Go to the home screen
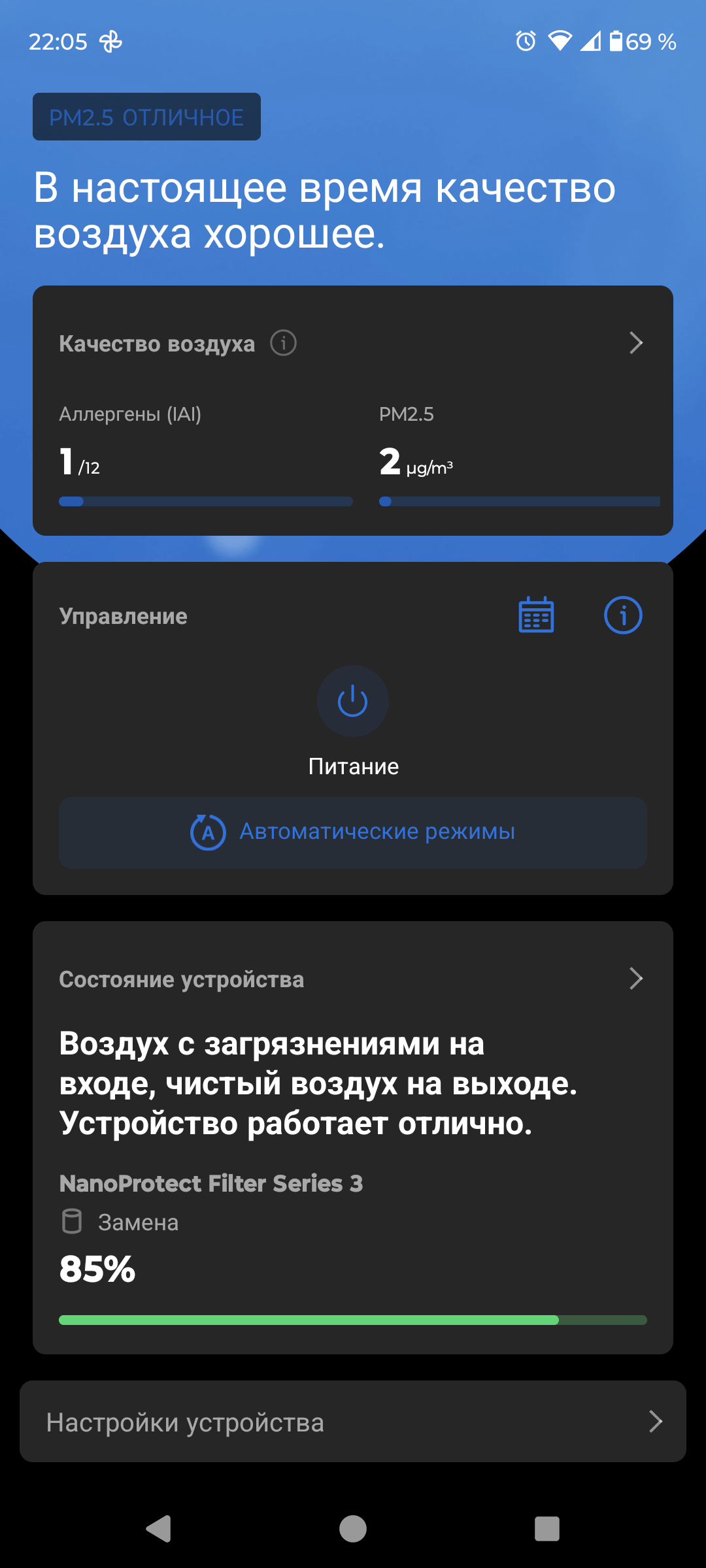Screen dimensions: 706x1568 353,1529
